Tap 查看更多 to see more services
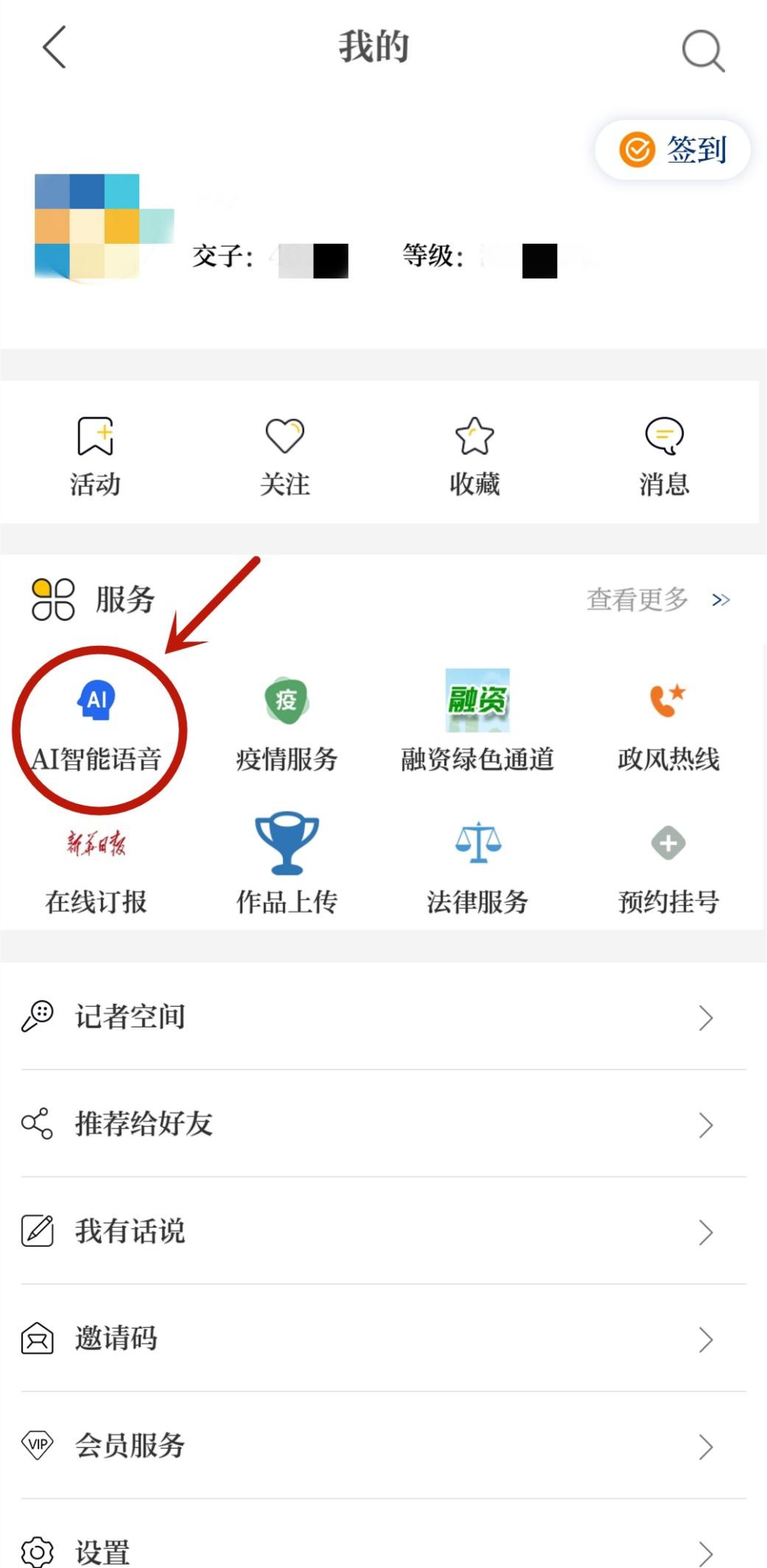Viewport: 767px width, 1568px height. point(657,600)
